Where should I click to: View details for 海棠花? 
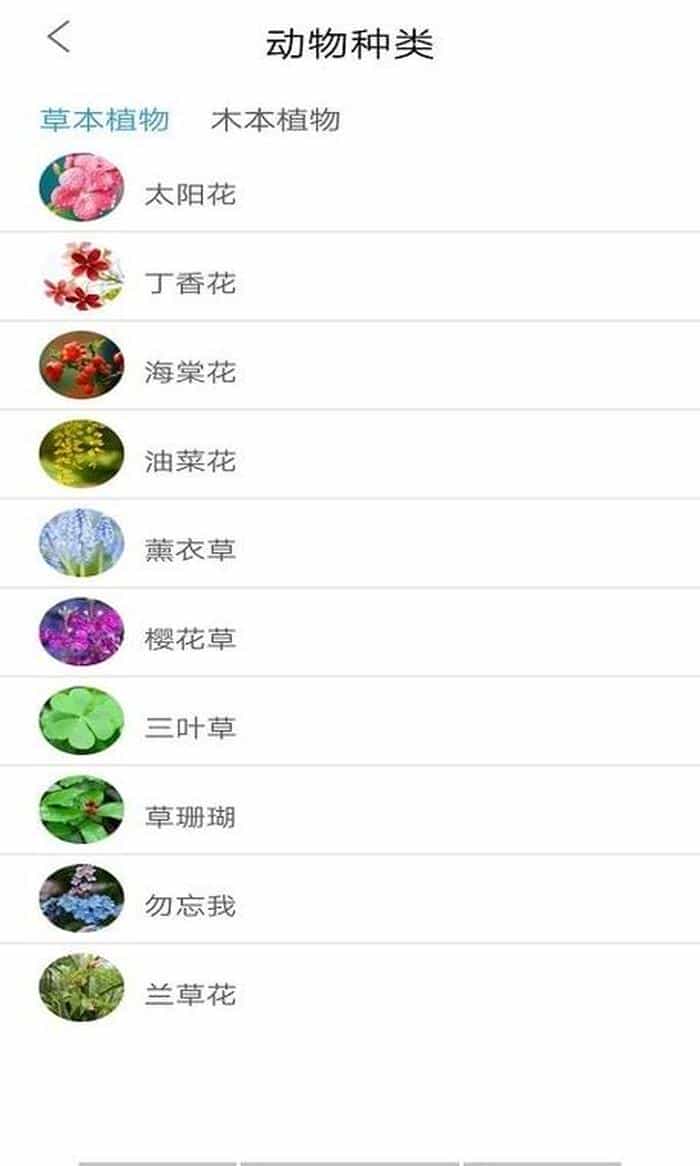pyautogui.click(x=190, y=372)
